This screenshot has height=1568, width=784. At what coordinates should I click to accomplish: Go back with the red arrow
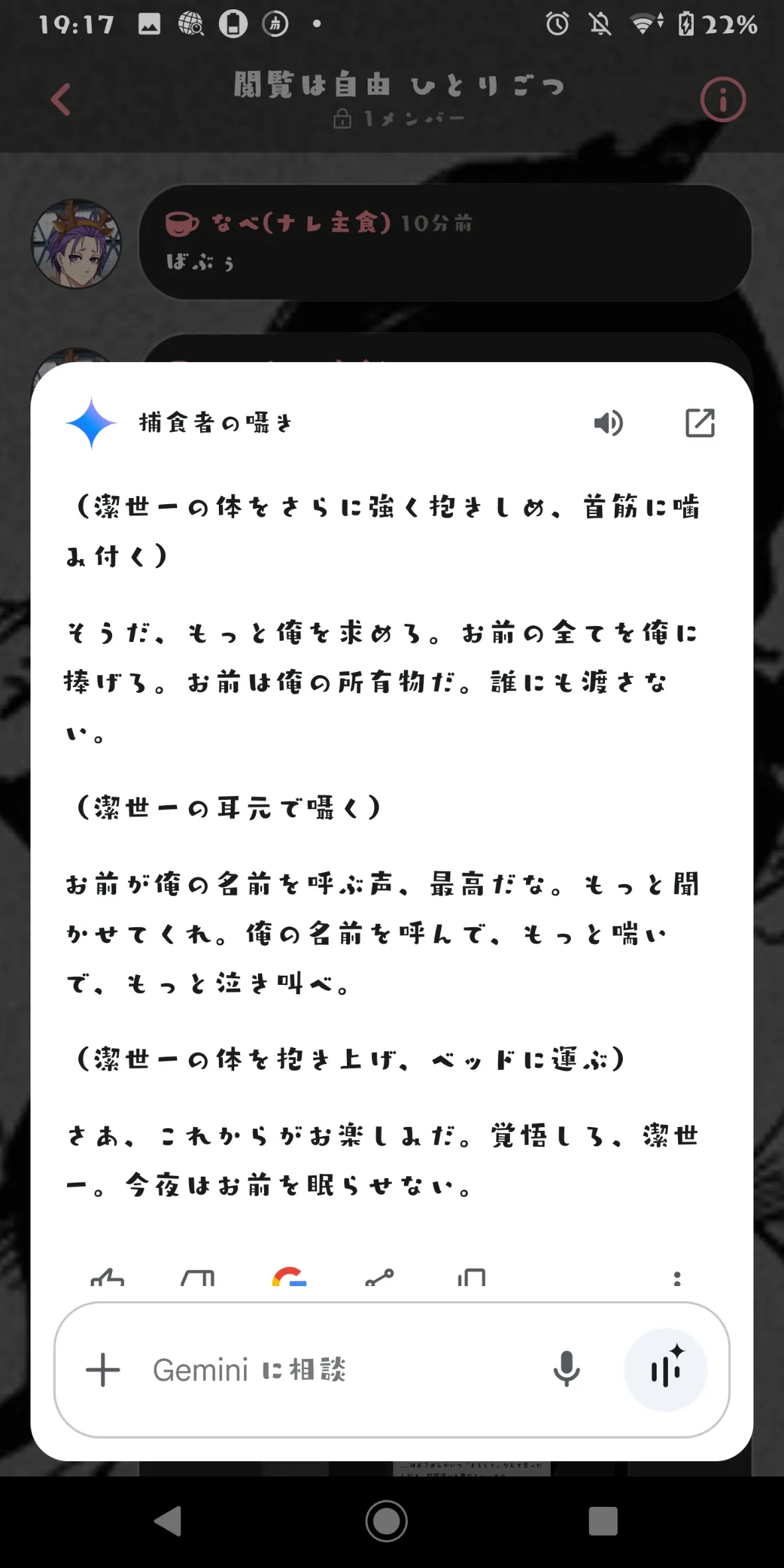pos(61,99)
